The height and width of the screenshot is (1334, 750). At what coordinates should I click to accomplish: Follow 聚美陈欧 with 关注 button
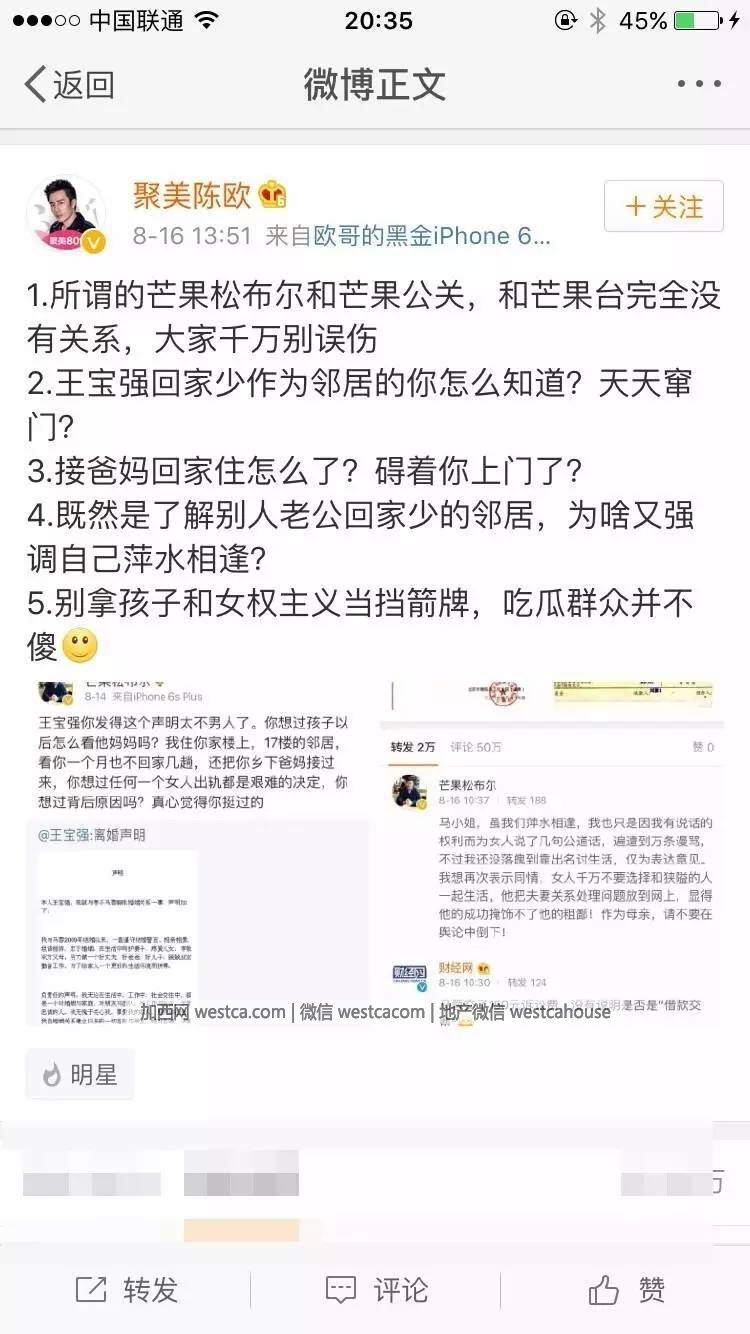663,207
